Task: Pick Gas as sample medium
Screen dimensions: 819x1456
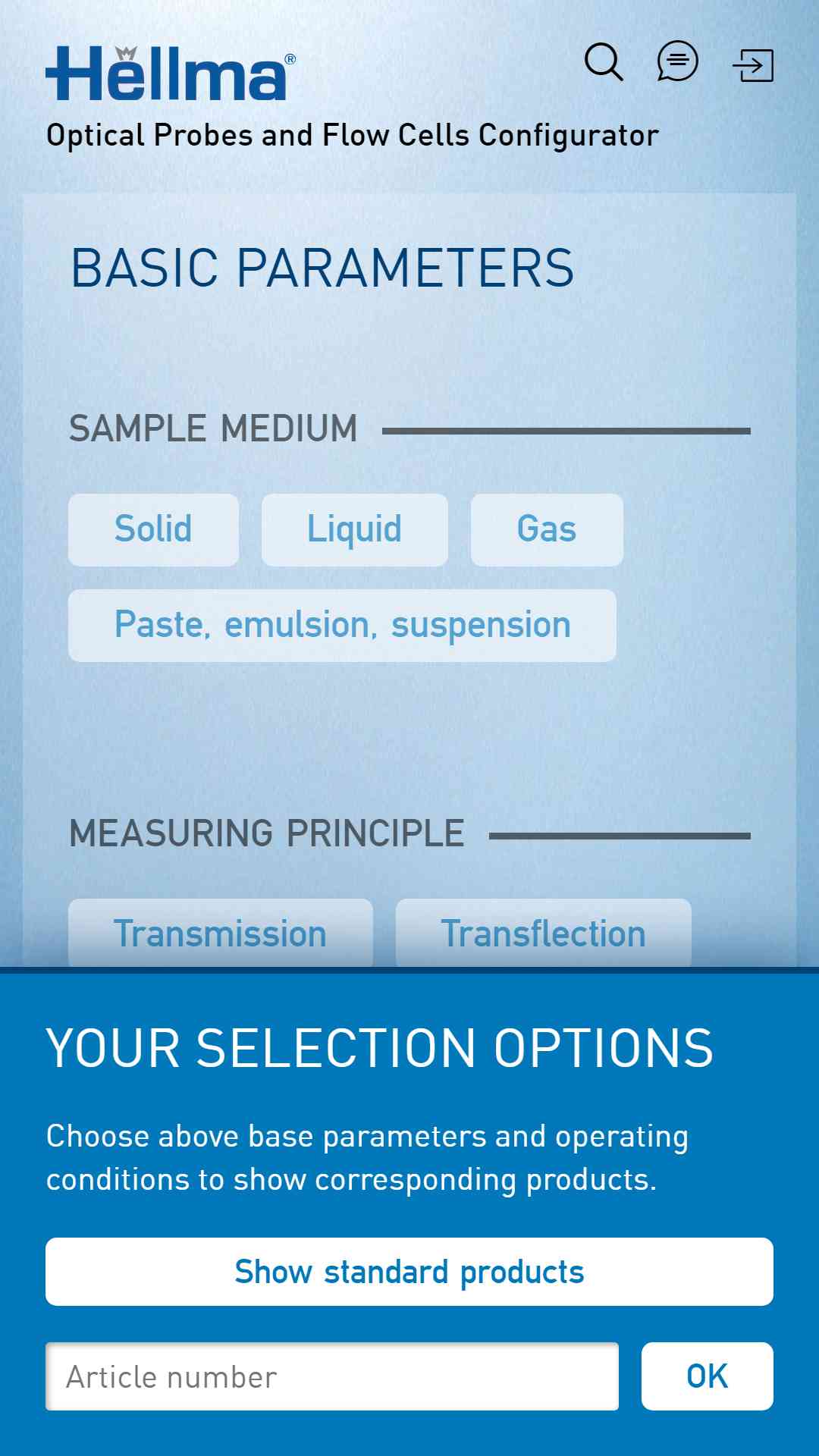Action: tap(547, 529)
